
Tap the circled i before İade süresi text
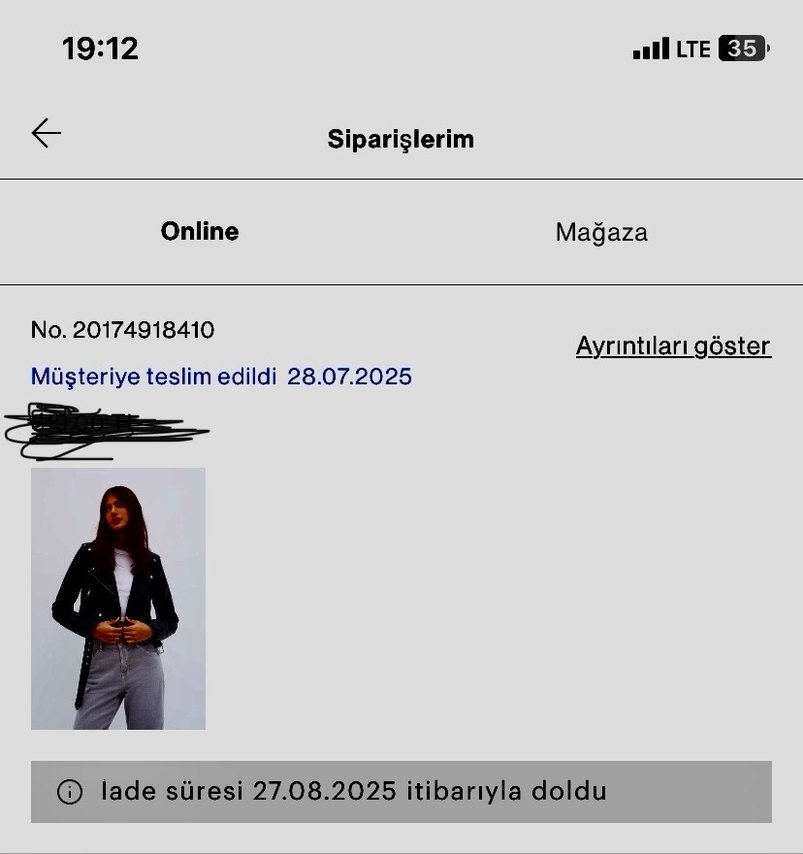pyautogui.click(x=68, y=791)
